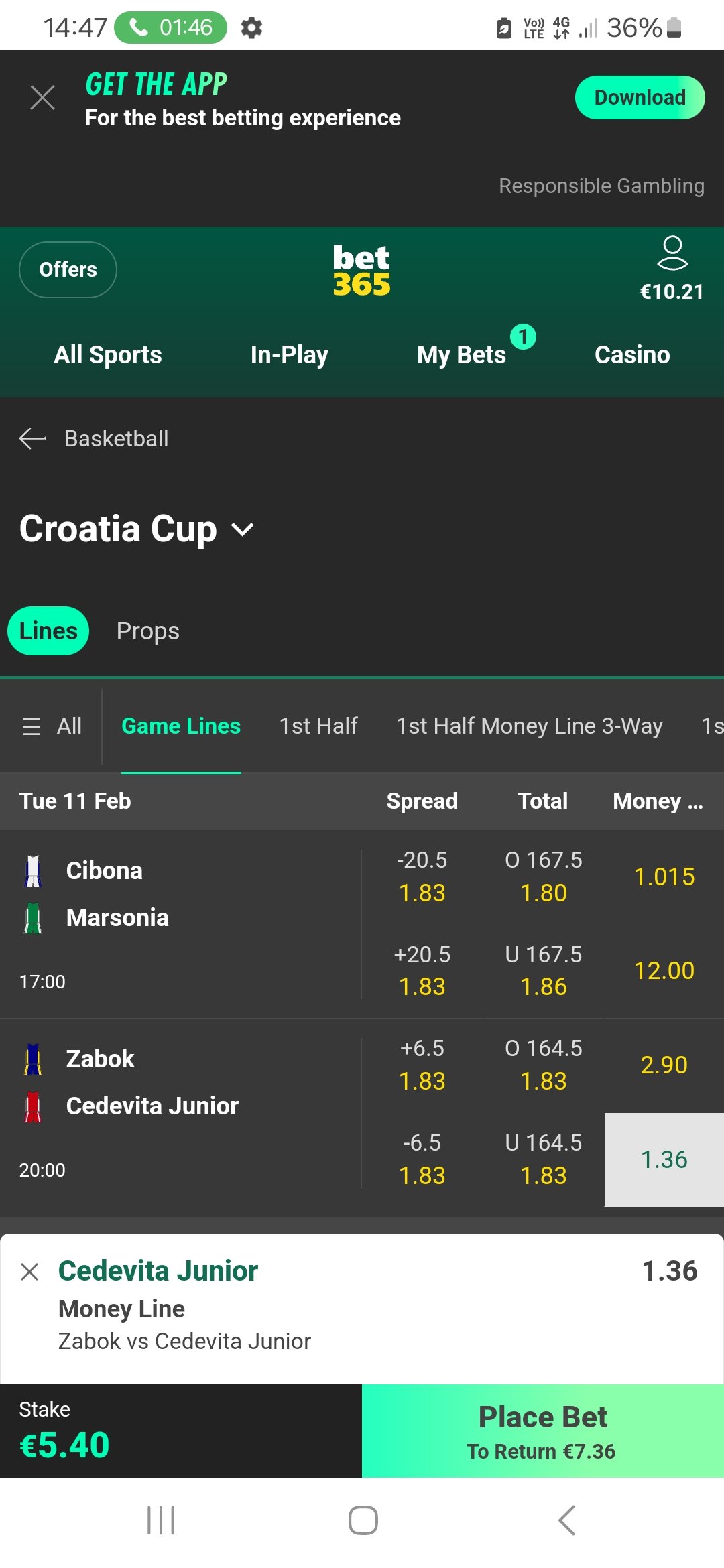Viewport: 724px width, 1568px height.
Task: Dismiss the Get the App banner
Action: point(42,98)
